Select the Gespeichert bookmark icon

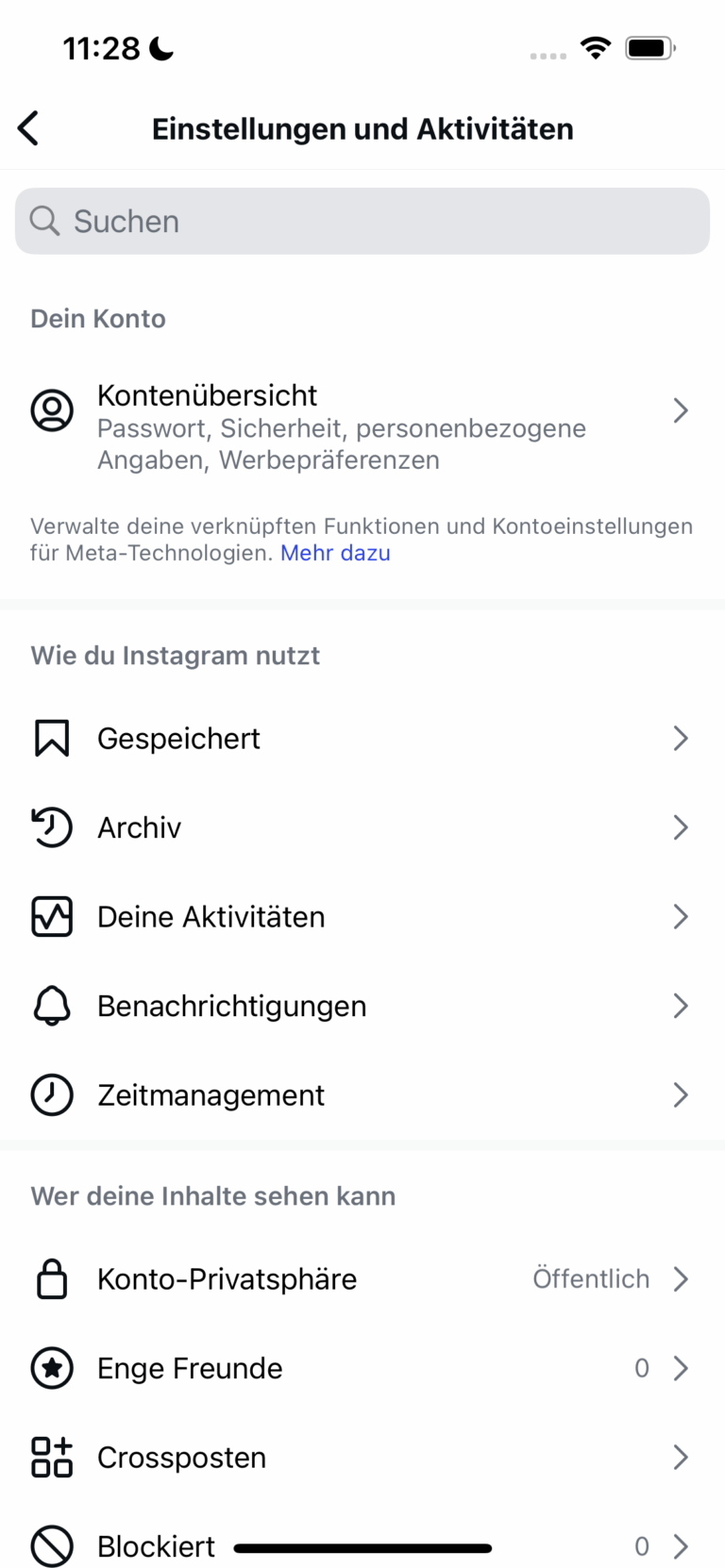coord(52,738)
